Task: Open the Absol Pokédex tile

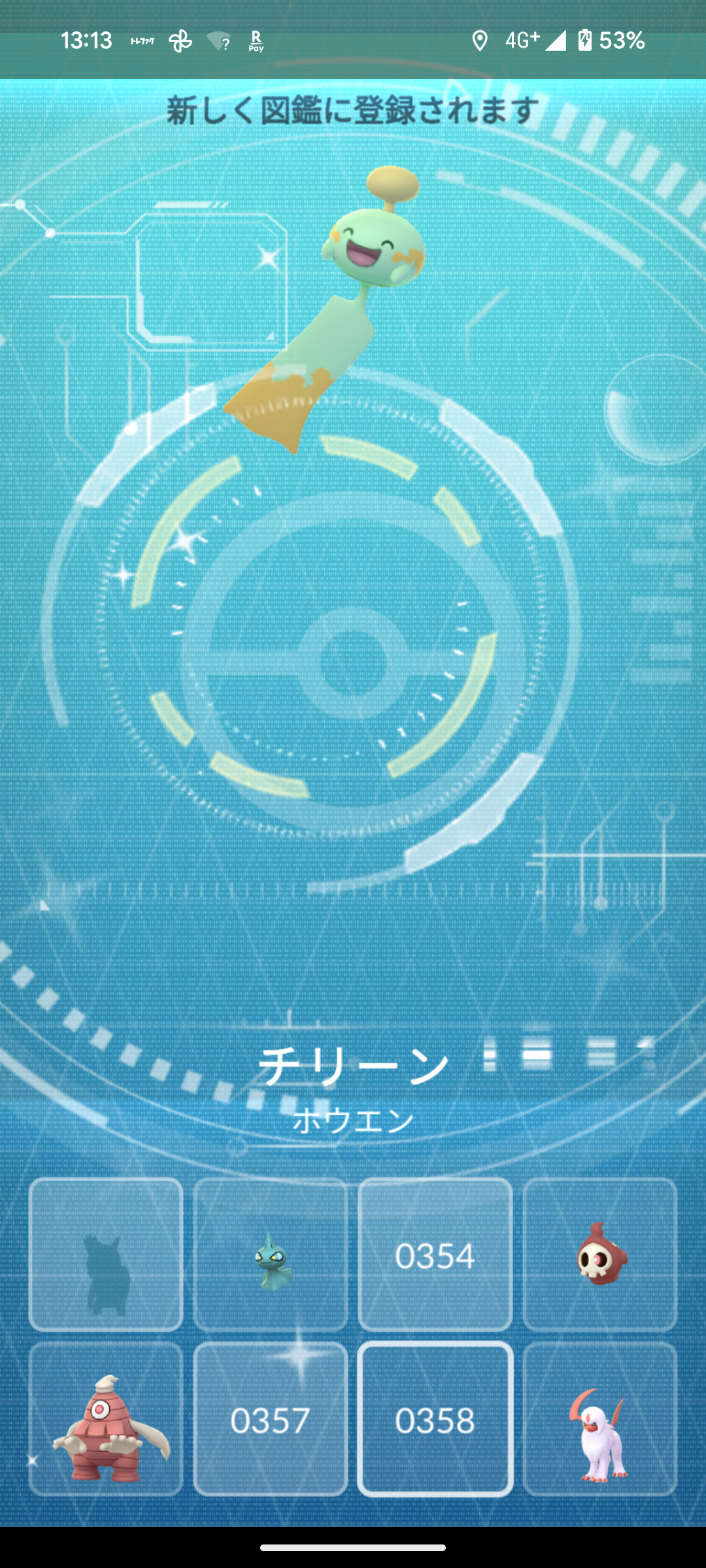Action: coord(600,1419)
